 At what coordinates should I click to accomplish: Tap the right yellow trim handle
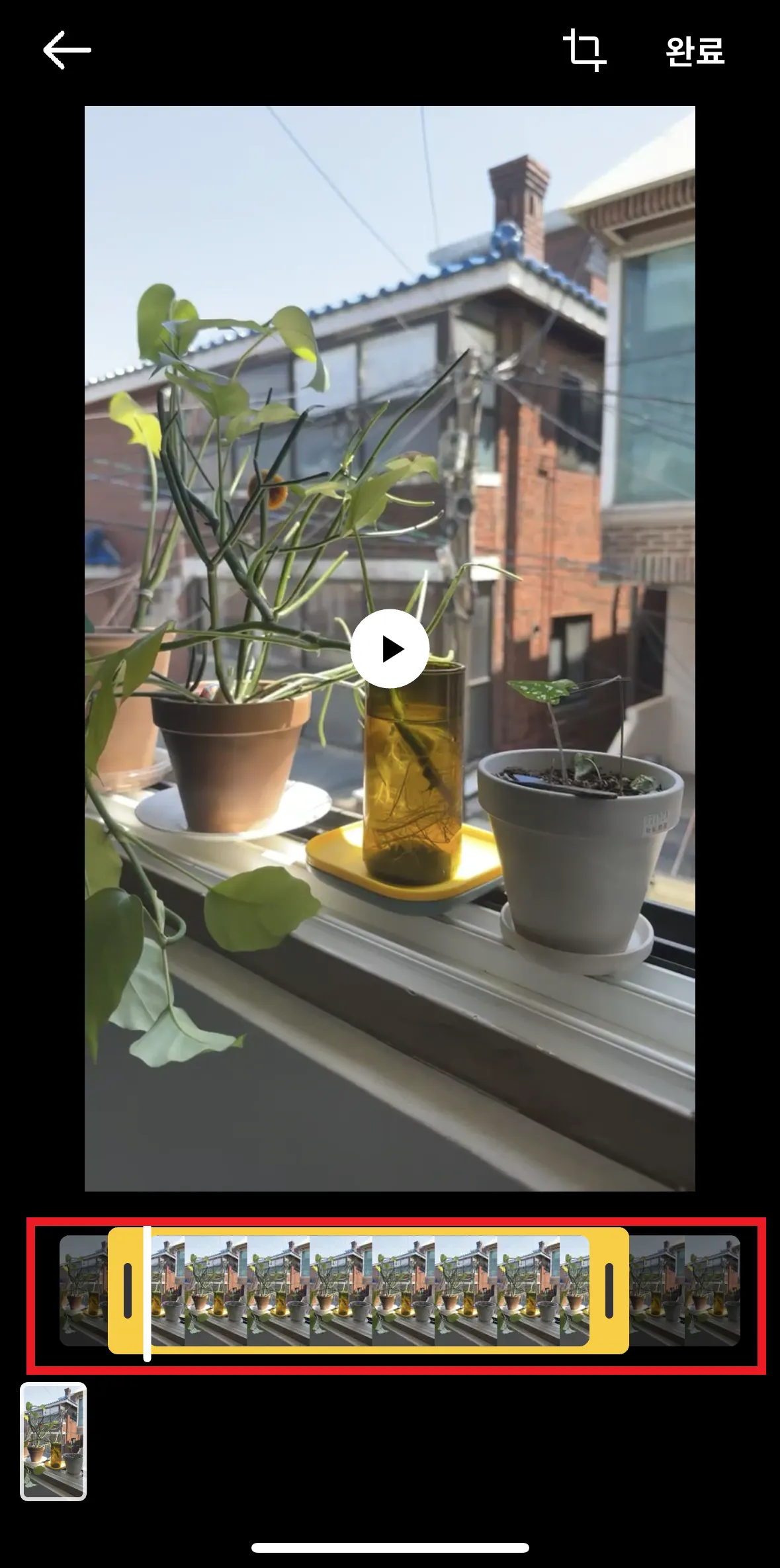(x=609, y=1290)
